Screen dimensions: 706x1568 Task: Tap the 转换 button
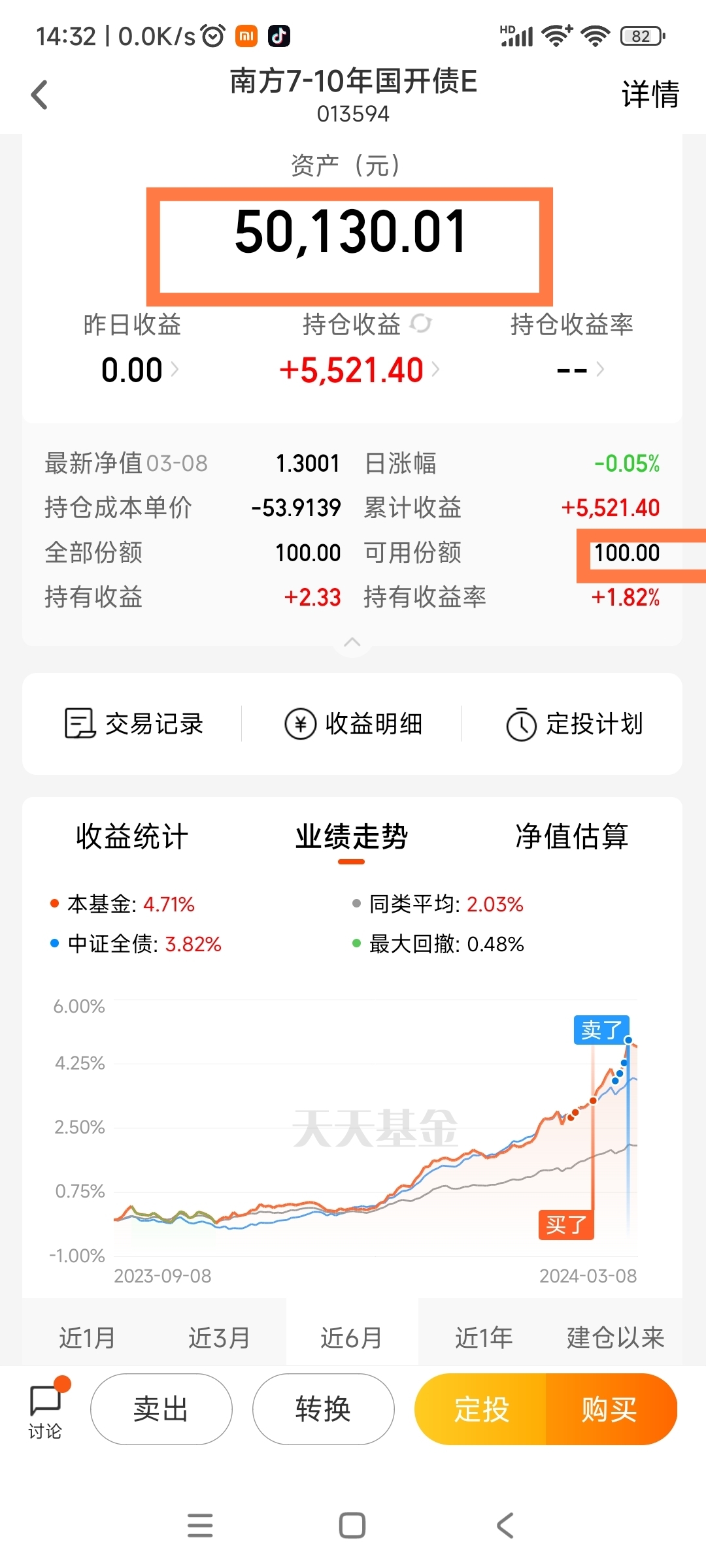pyautogui.click(x=323, y=1409)
